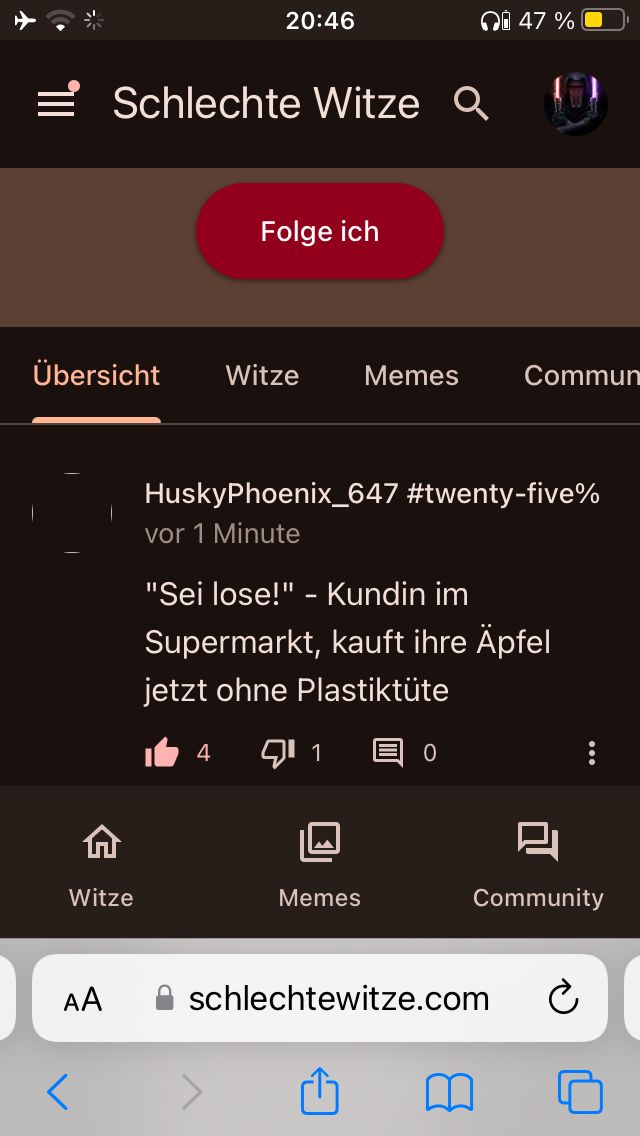Switch to the Übersicht top tab
Viewport: 640px width, 1136px height.
pos(96,376)
